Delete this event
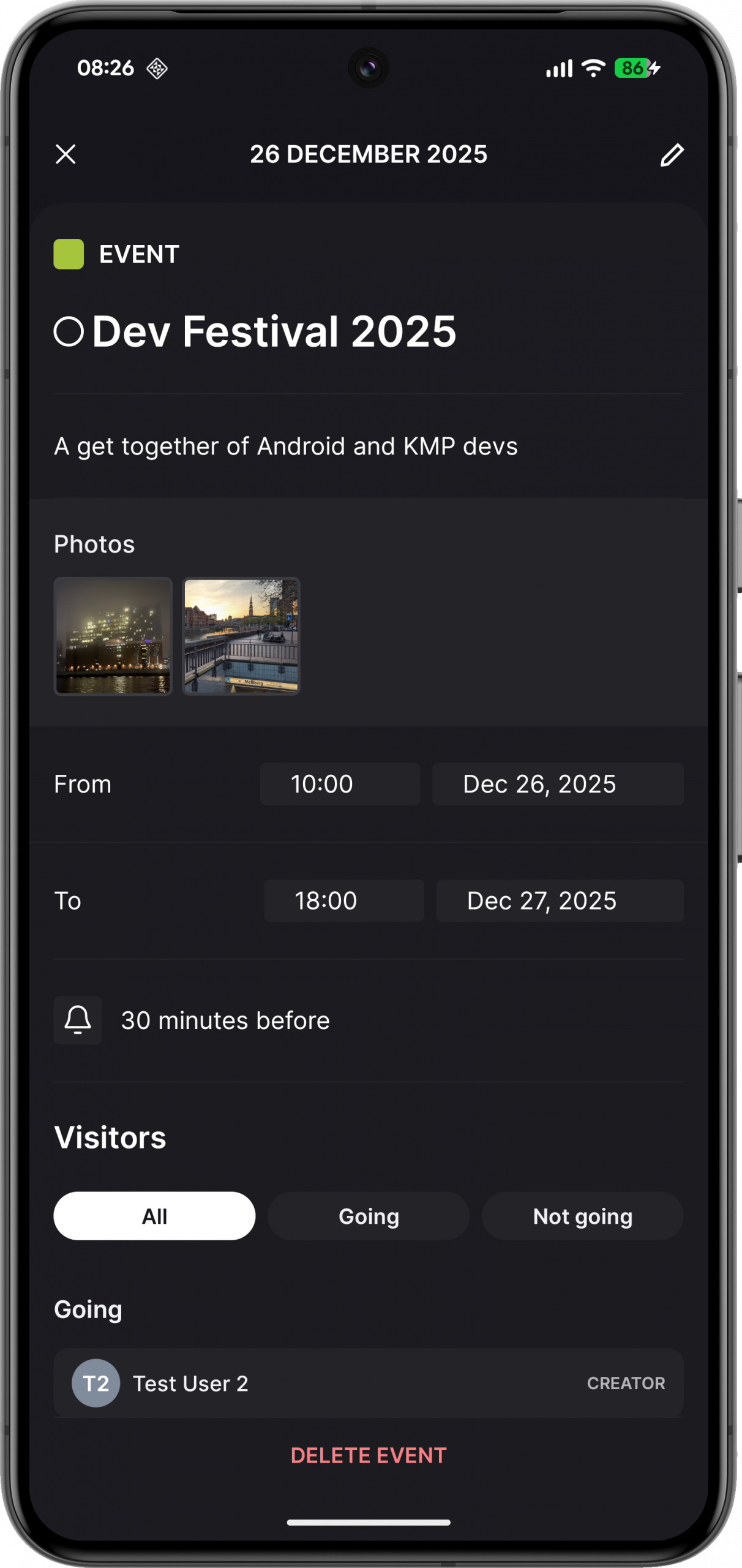Screen dimensions: 742x1568 point(369,1455)
